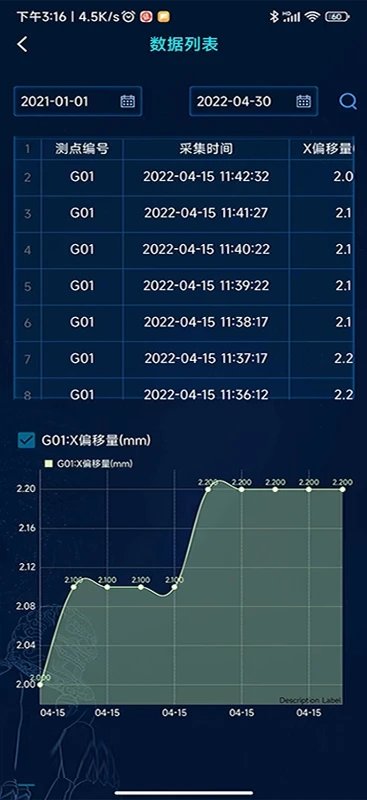The width and height of the screenshot is (367, 800).
Task: Open the end date picker showing 2022-04-30
Action: click(x=254, y=101)
